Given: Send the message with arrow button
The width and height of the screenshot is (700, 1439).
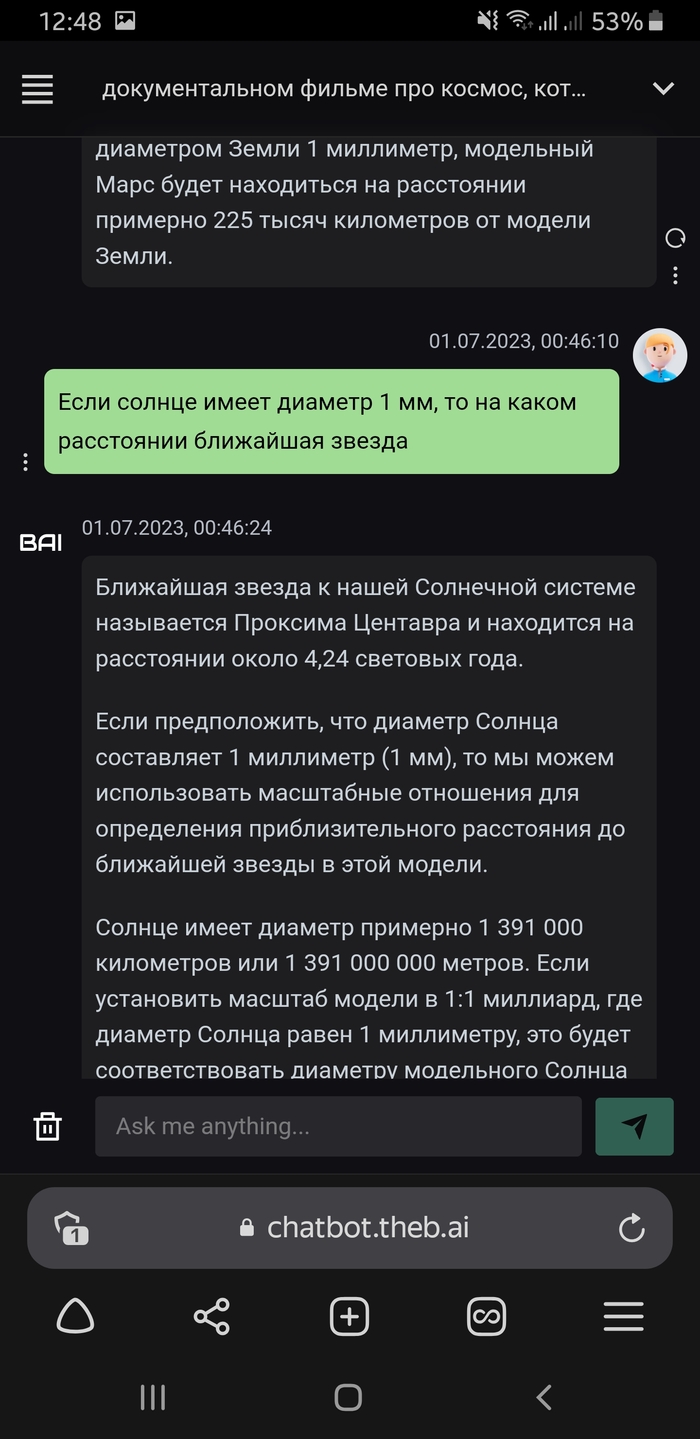Looking at the screenshot, I should [x=634, y=1126].
